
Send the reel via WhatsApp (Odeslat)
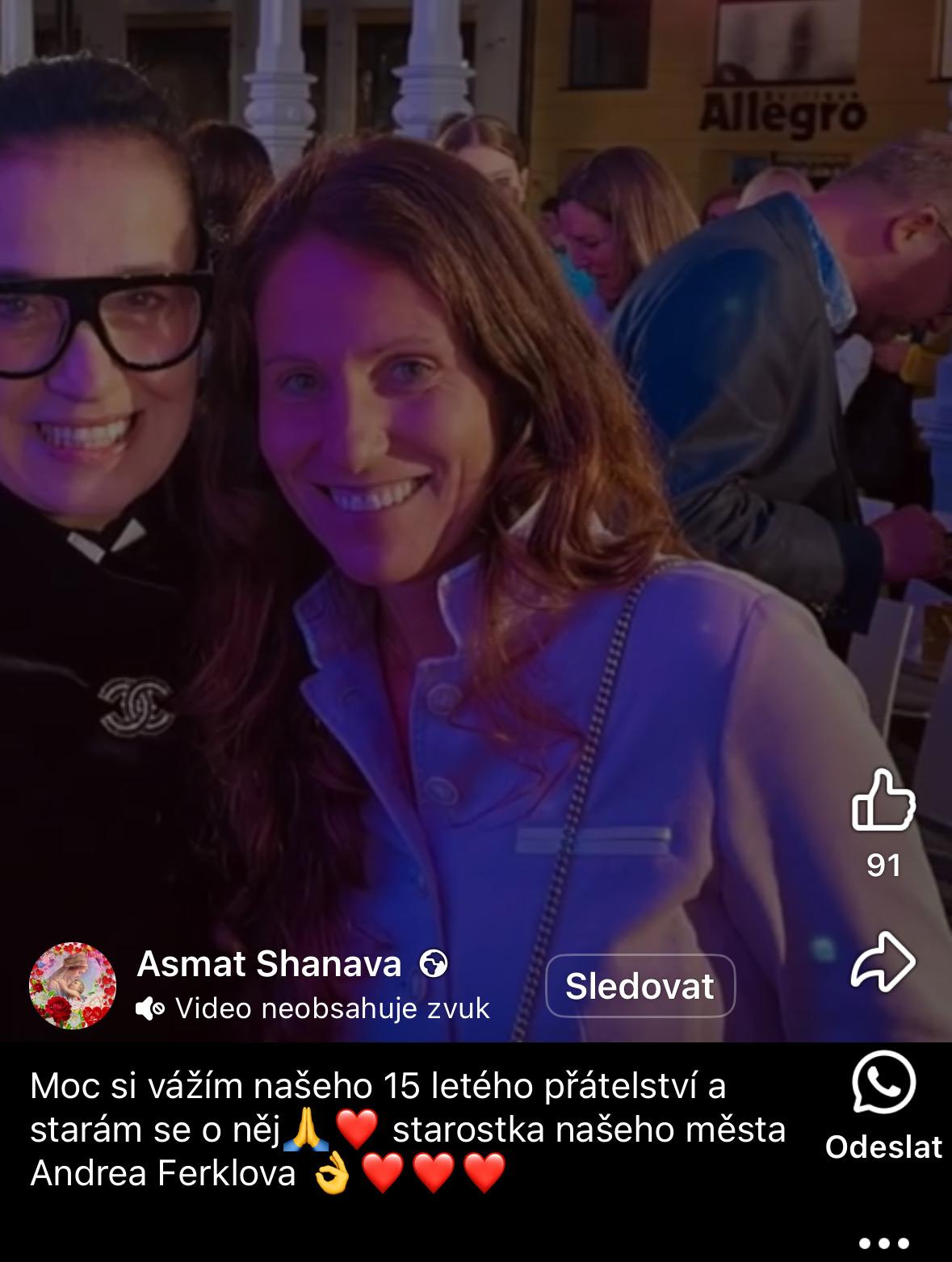coord(883,1084)
